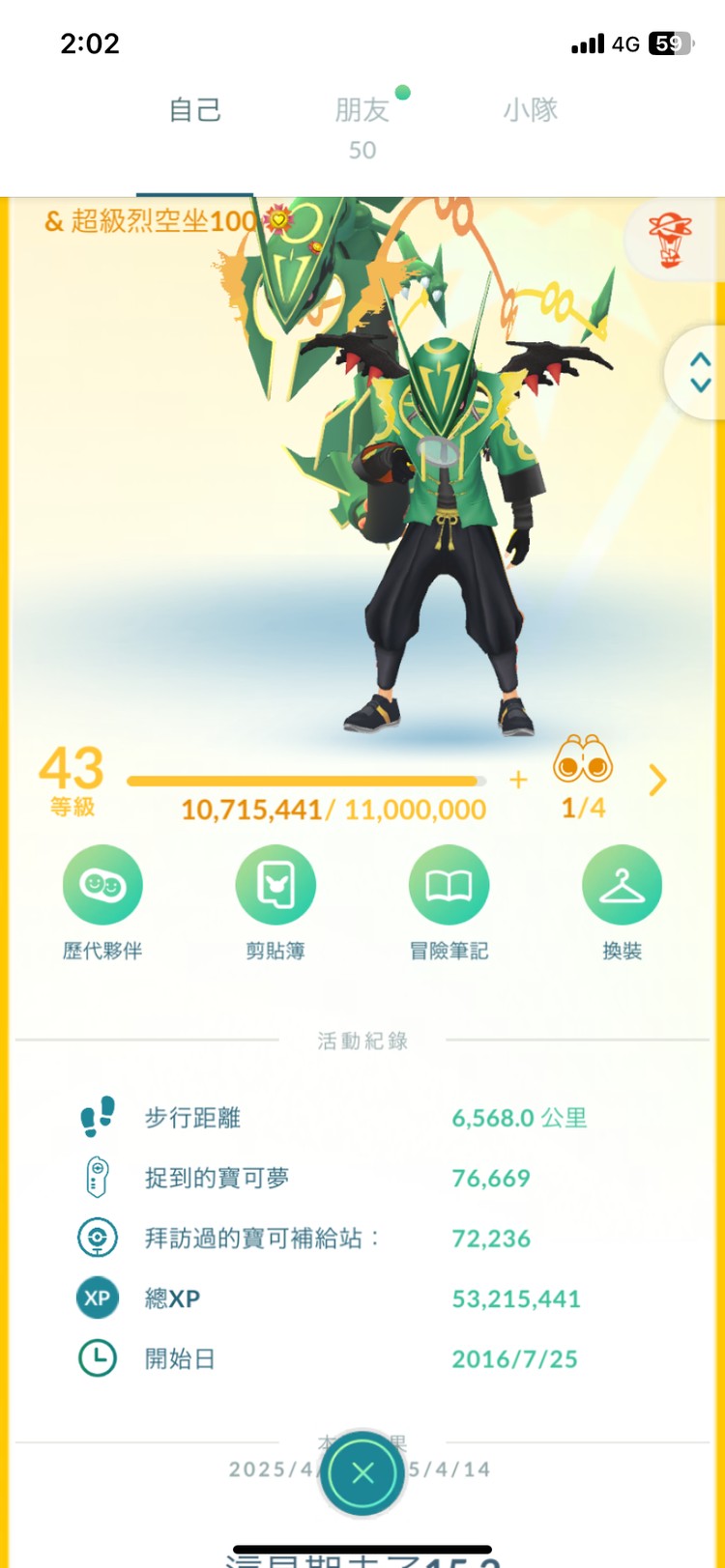This screenshot has height=1568, width=725.
Task: Close the profile with X button
Action: click(x=362, y=1473)
